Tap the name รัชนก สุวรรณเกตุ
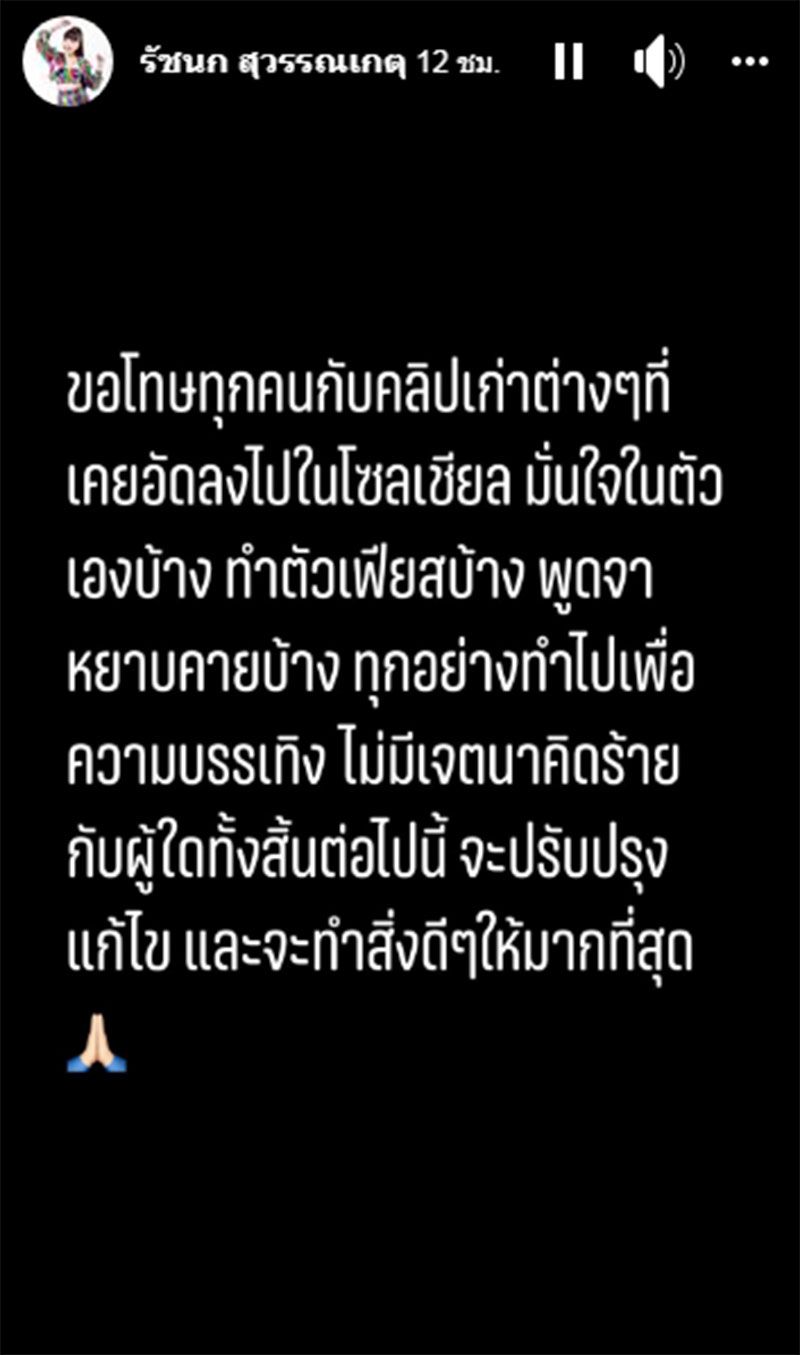 [275, 62]
